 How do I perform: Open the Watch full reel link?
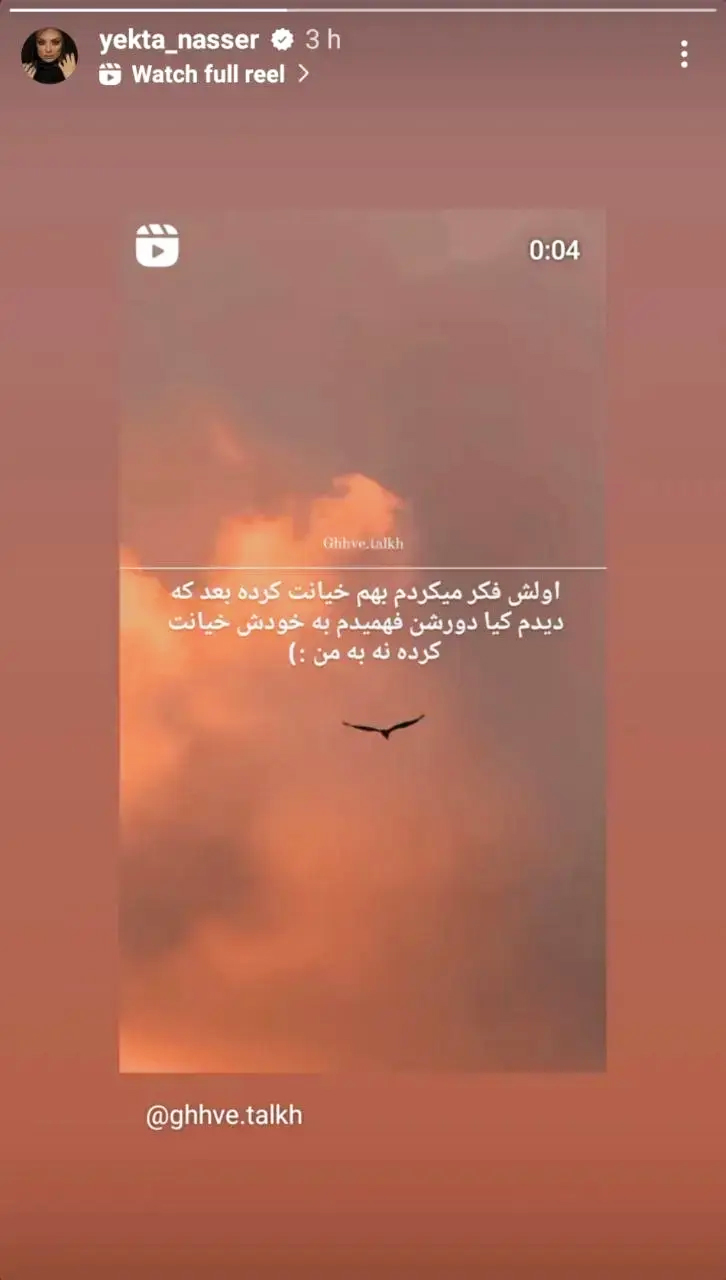[207, 74]
